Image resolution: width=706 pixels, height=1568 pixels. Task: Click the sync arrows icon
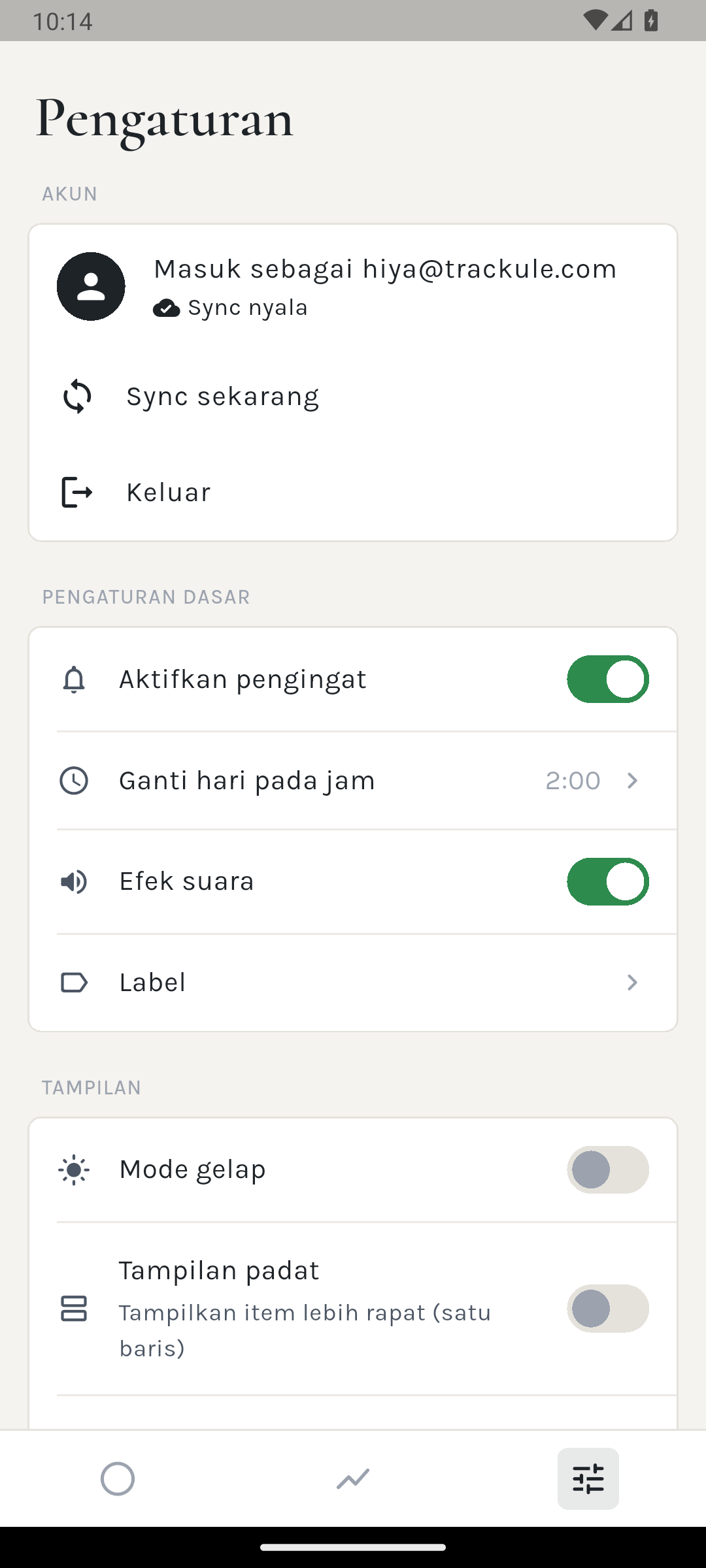point(76,396)
